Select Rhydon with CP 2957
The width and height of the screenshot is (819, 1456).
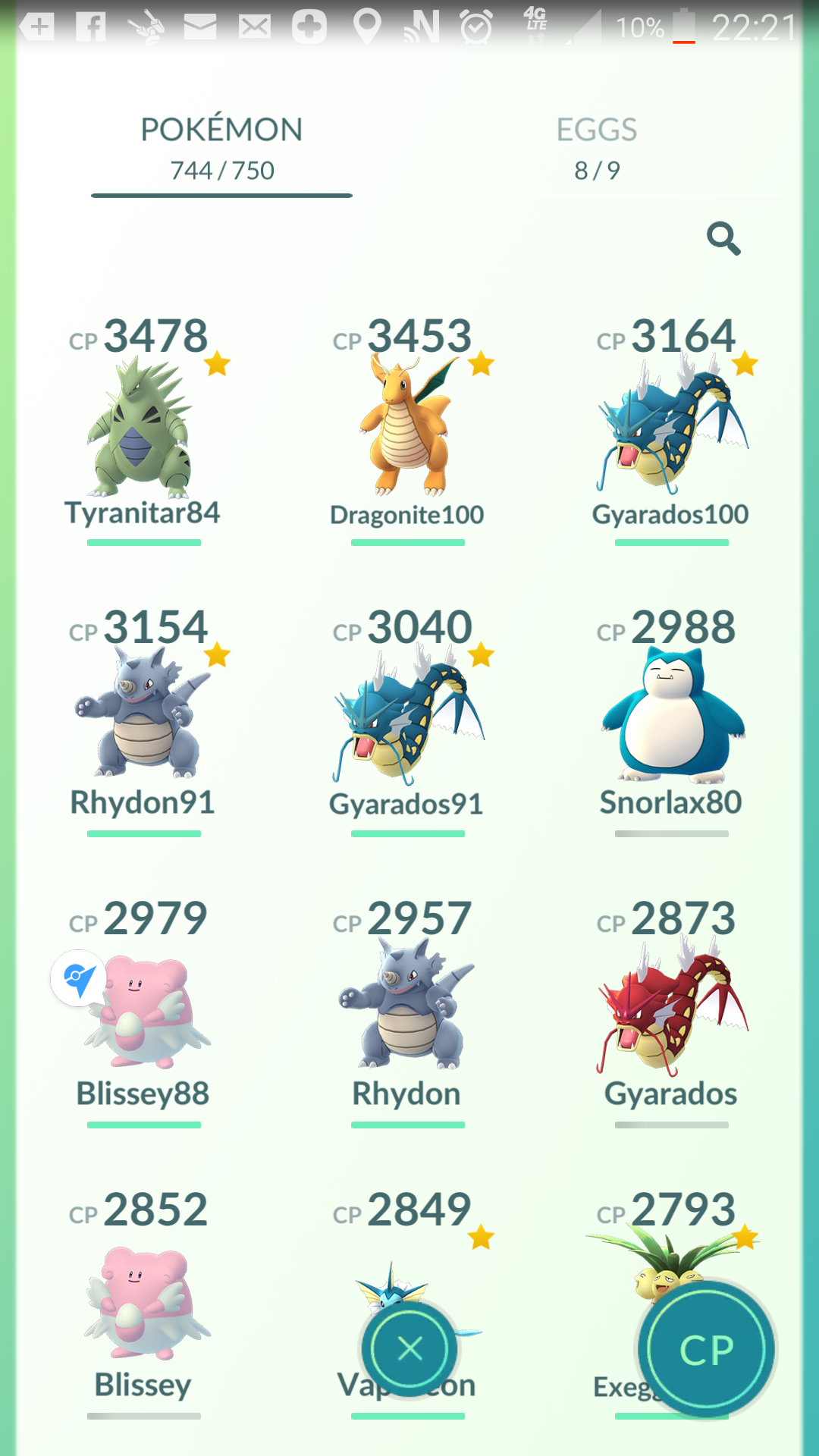click(x=407, y=1012)
